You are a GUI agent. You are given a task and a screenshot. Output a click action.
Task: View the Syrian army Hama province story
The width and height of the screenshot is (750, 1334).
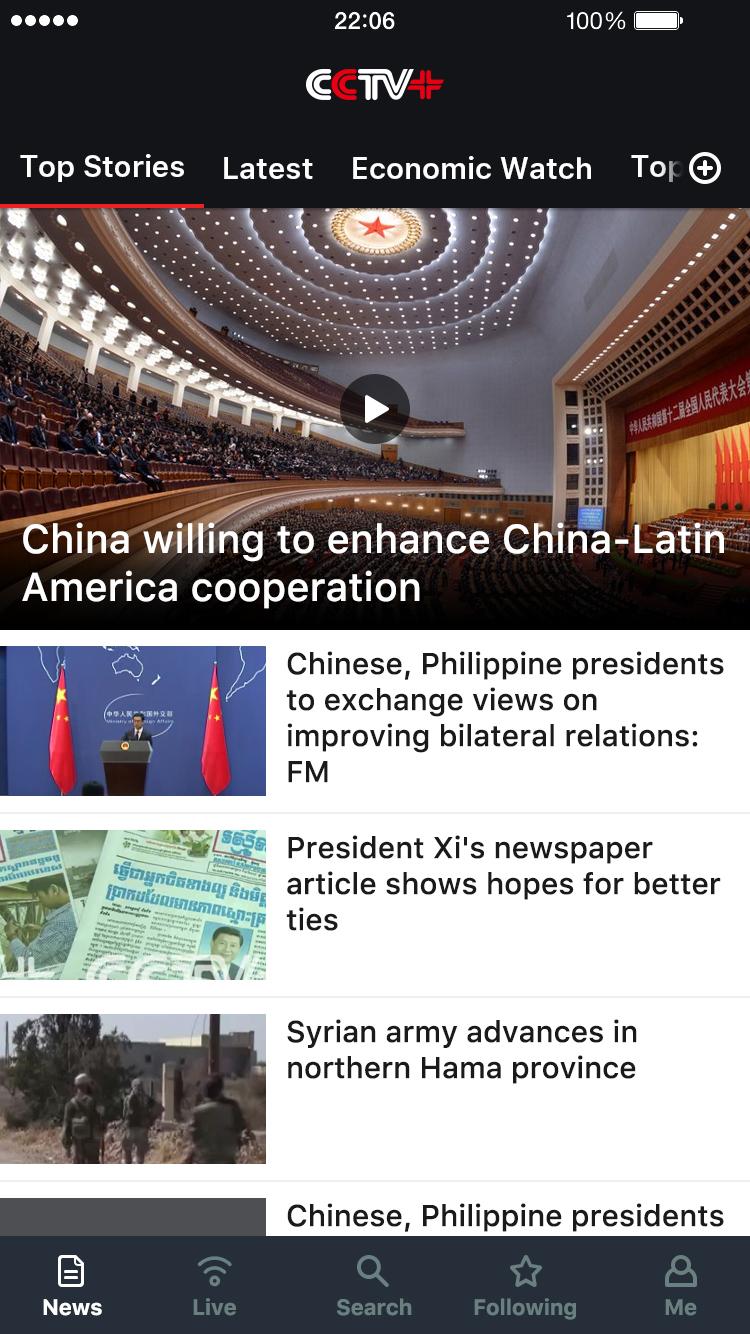coord(462,1049)
